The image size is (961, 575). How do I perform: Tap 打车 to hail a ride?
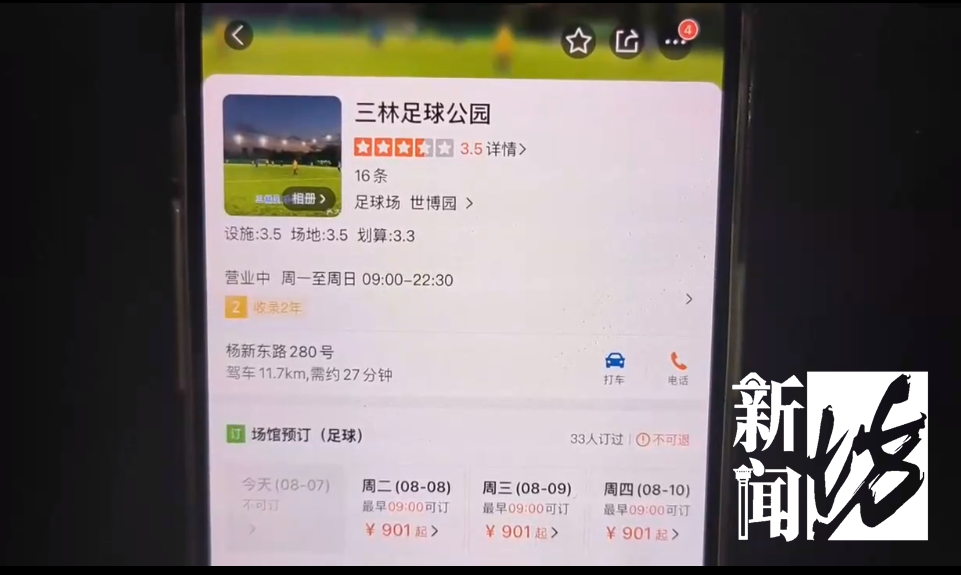(x=614, y=367)
